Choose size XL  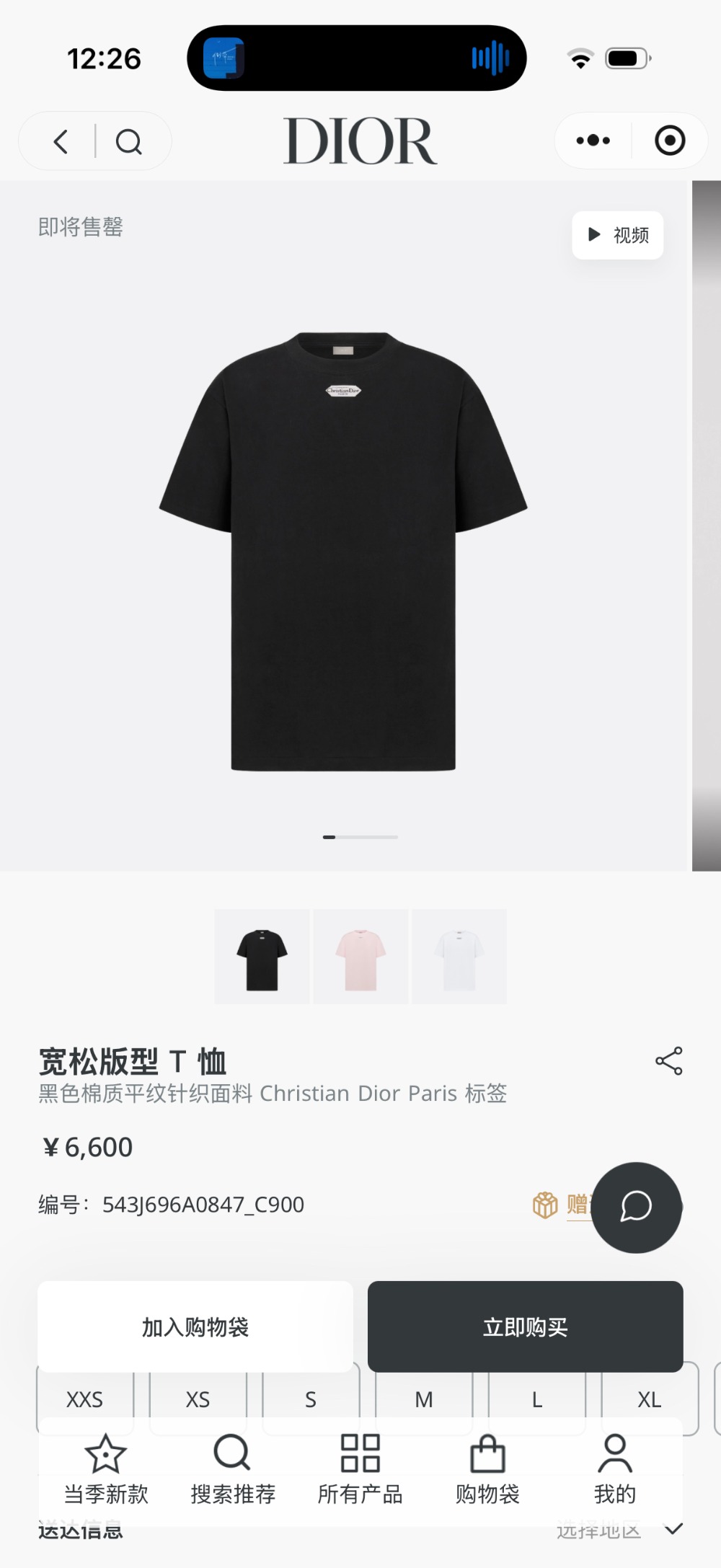coord(649,1399)
